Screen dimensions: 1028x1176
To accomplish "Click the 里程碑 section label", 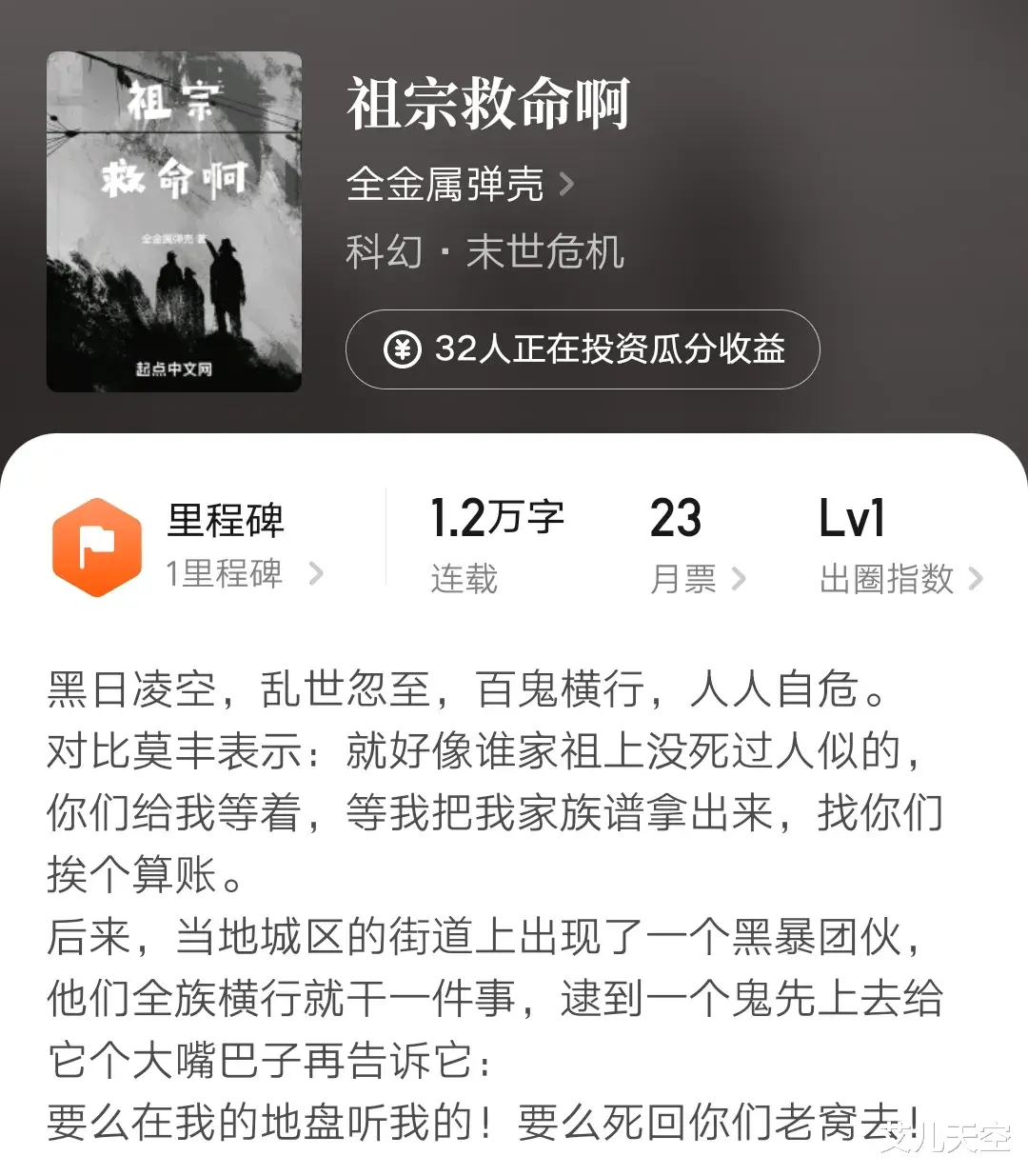I will (225, 520).
